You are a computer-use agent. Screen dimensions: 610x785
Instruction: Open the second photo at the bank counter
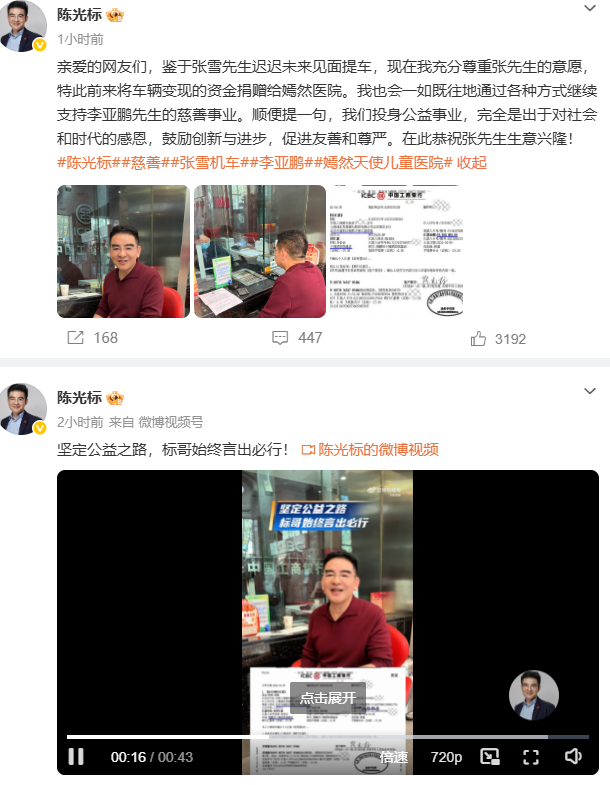click(260, 251)
